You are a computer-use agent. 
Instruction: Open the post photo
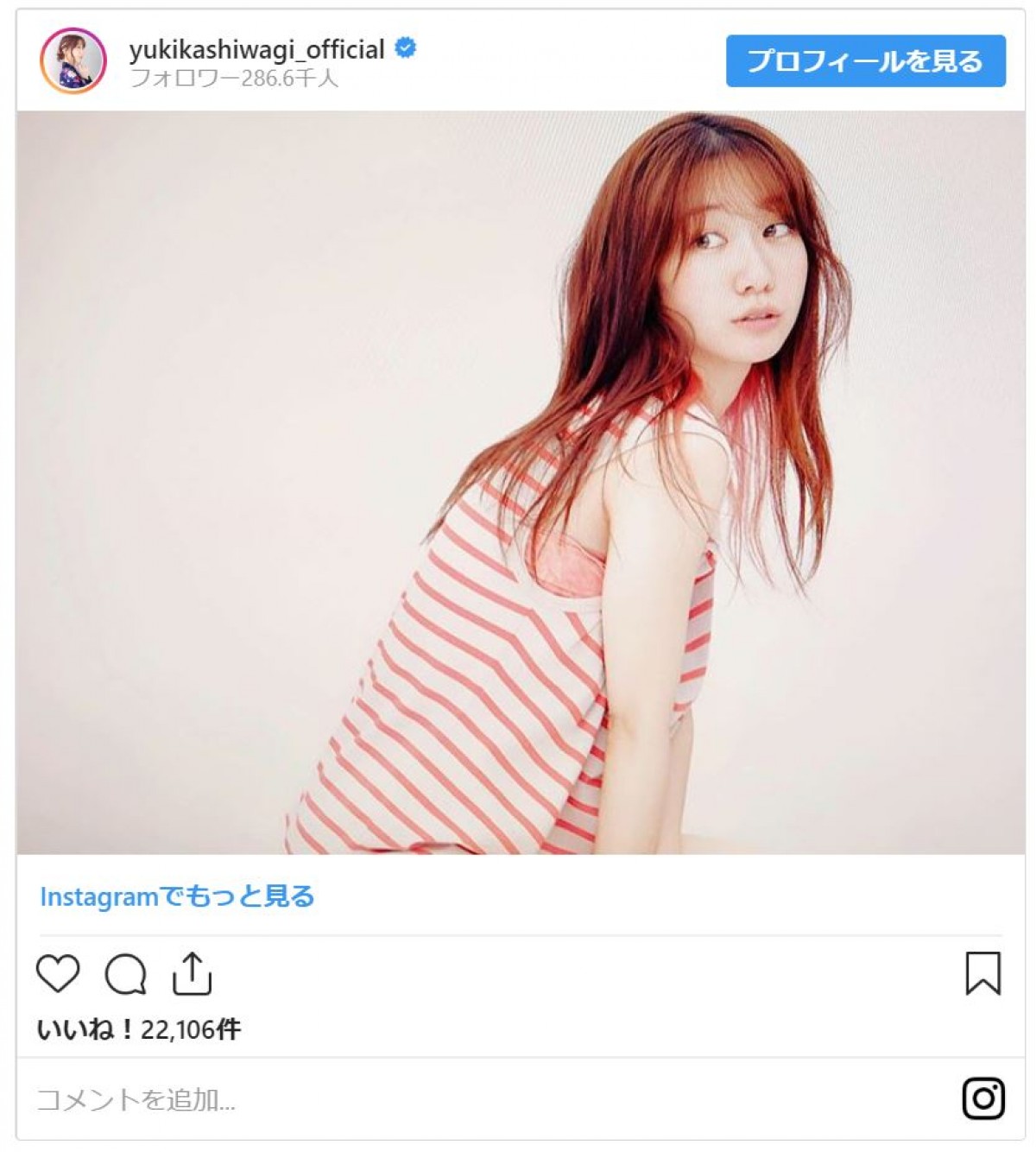[520, 482]
